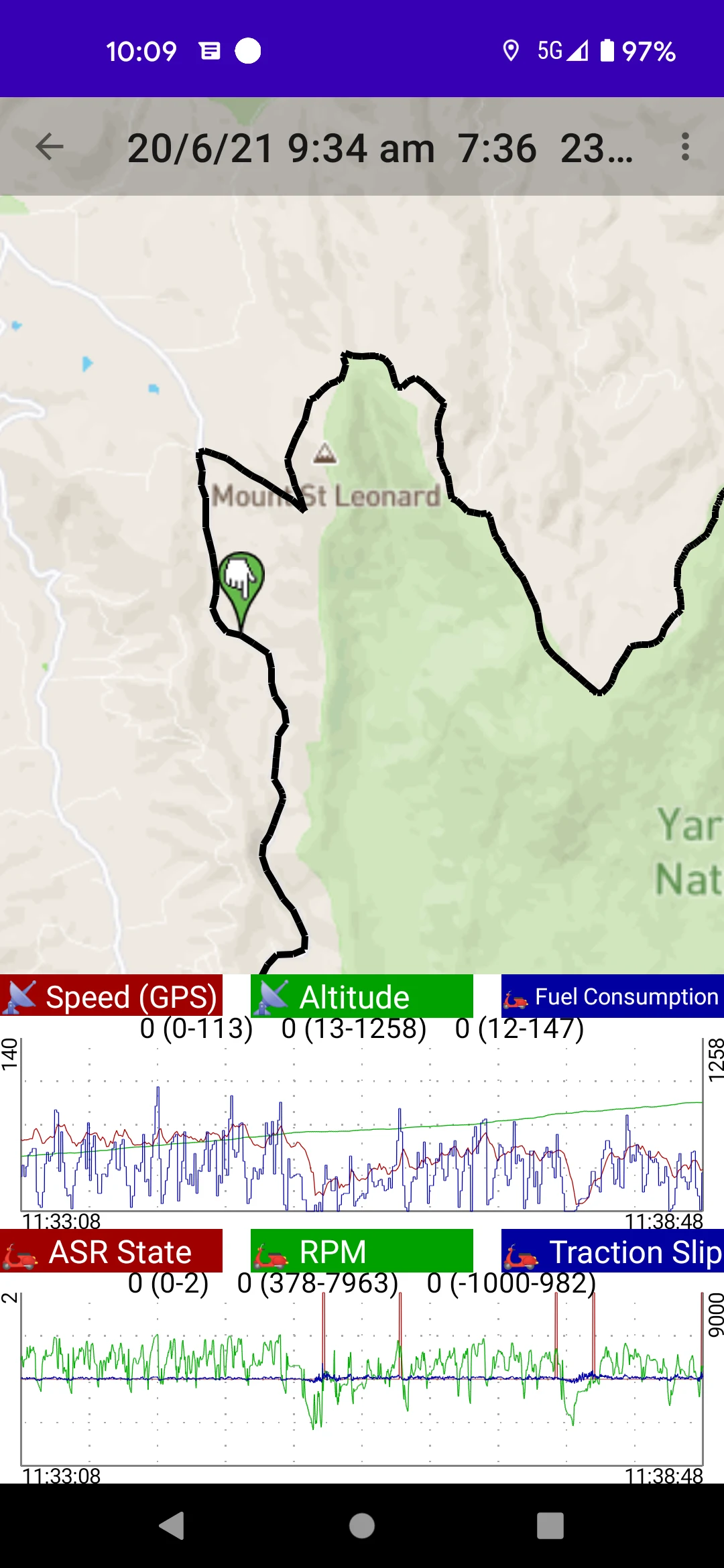Open recent apps from the navigation bar

tap(550, 1526)
